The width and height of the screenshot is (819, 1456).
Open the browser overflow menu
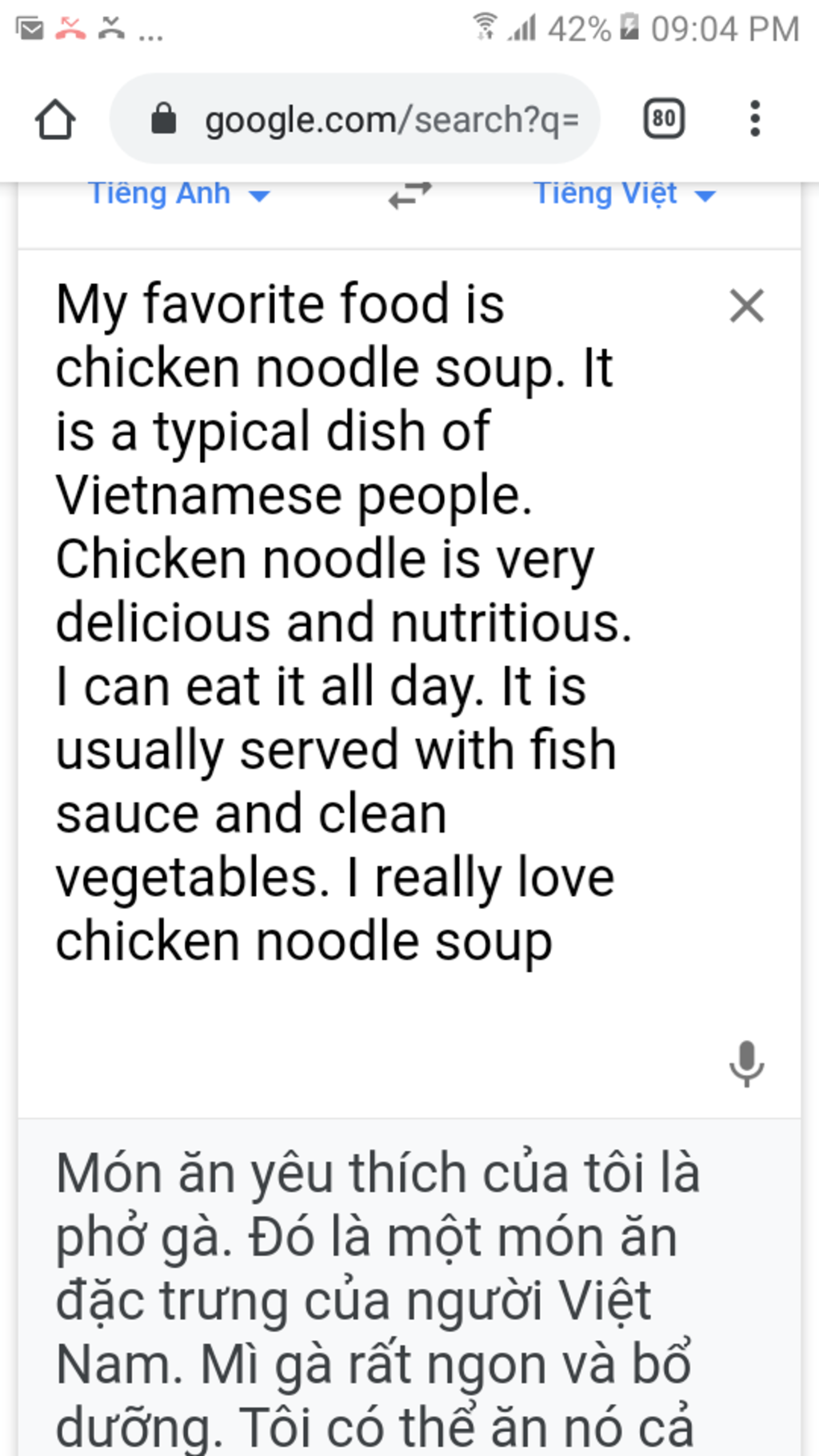pyautogui.click(x=754, y=119)
